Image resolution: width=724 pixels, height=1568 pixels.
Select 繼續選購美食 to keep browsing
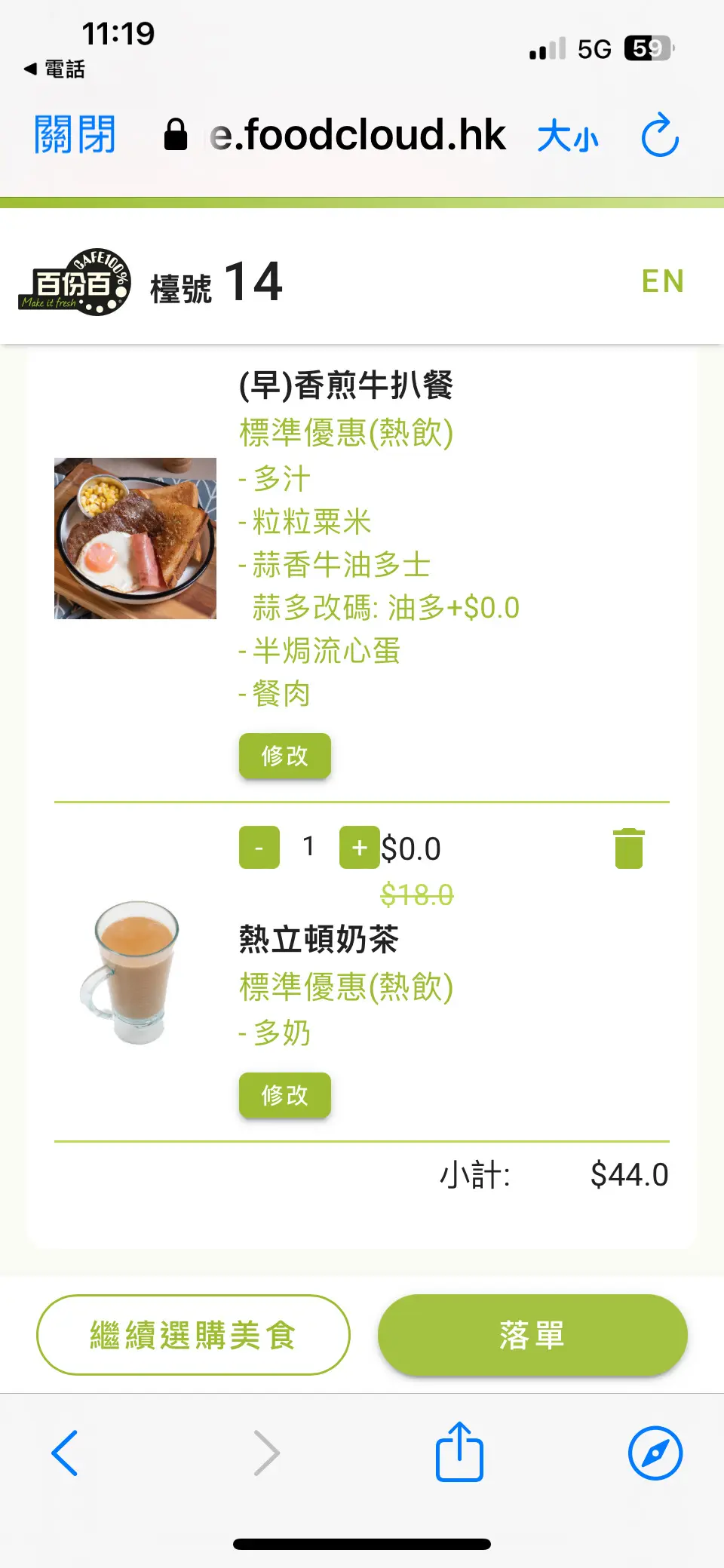coord(193,1335)
